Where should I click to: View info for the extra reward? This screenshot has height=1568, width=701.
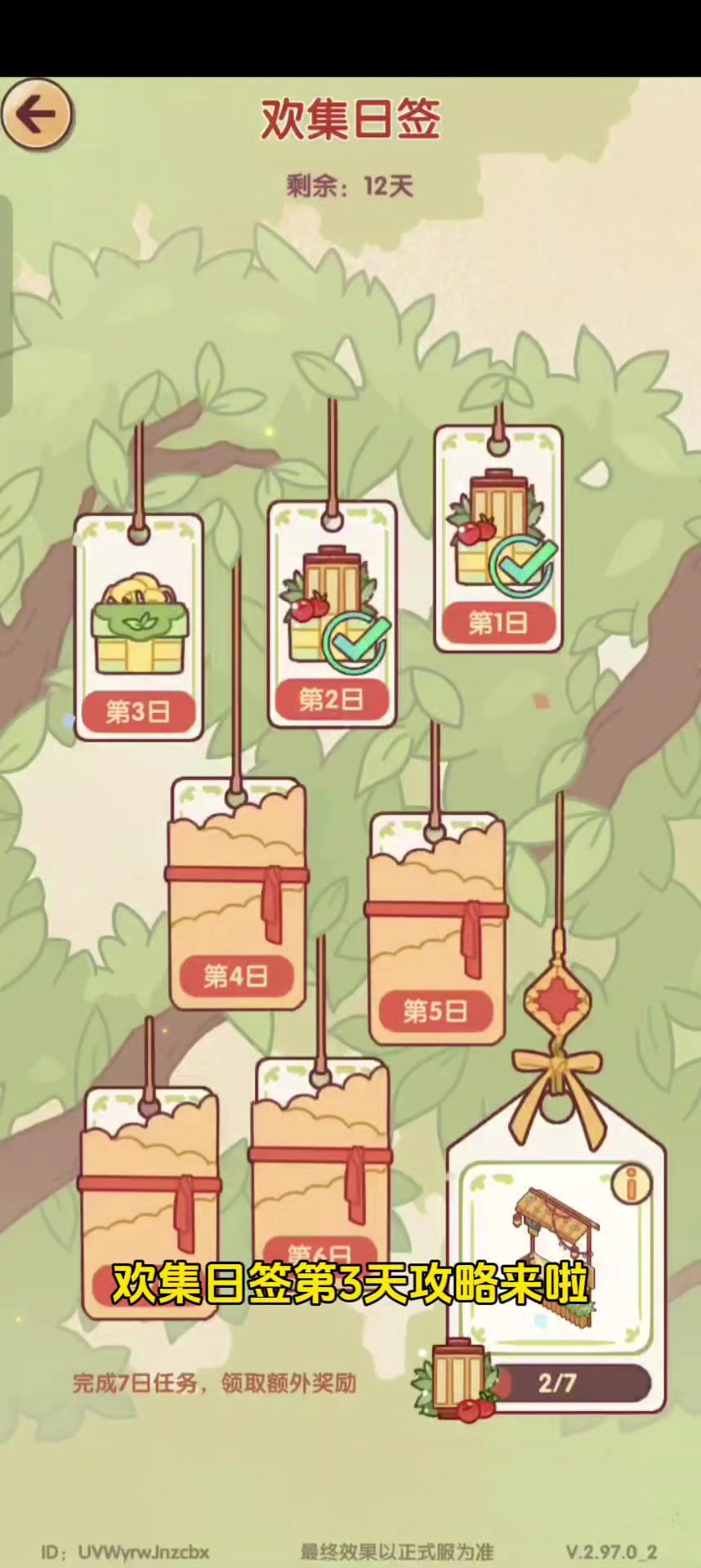pos(631,1183)
